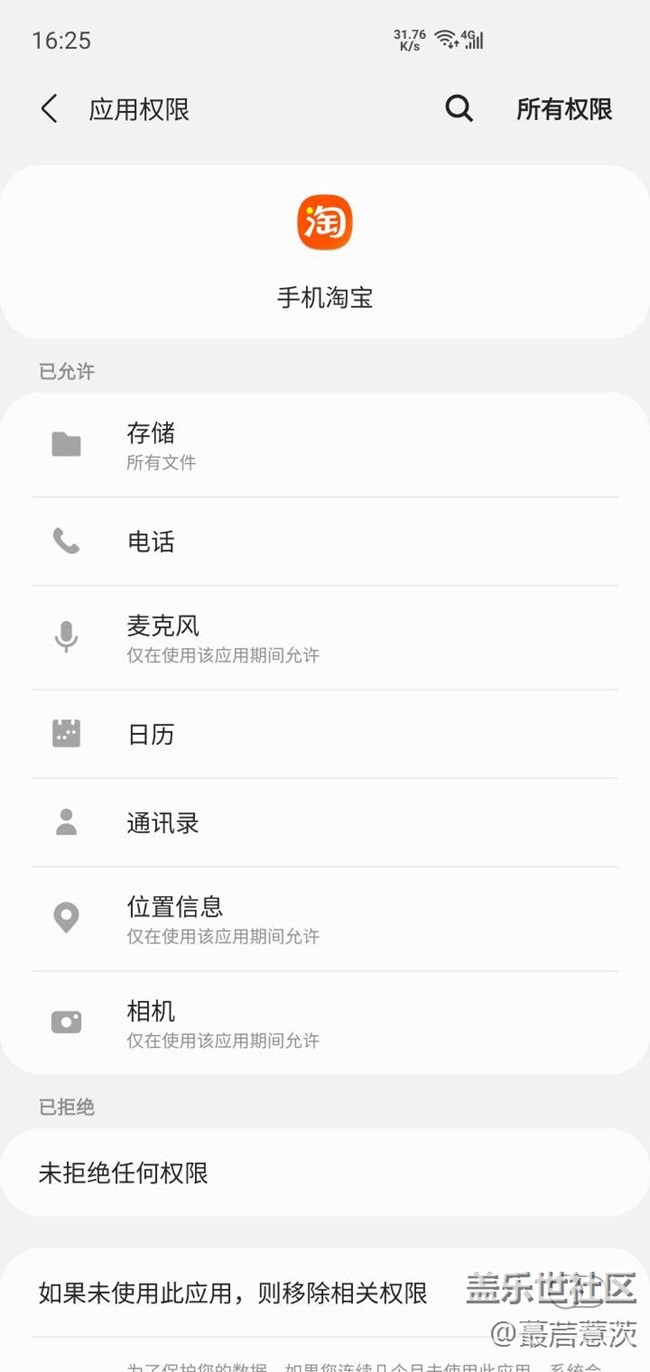
Task: Open 位置信息 permission settings
Action: 324,919
